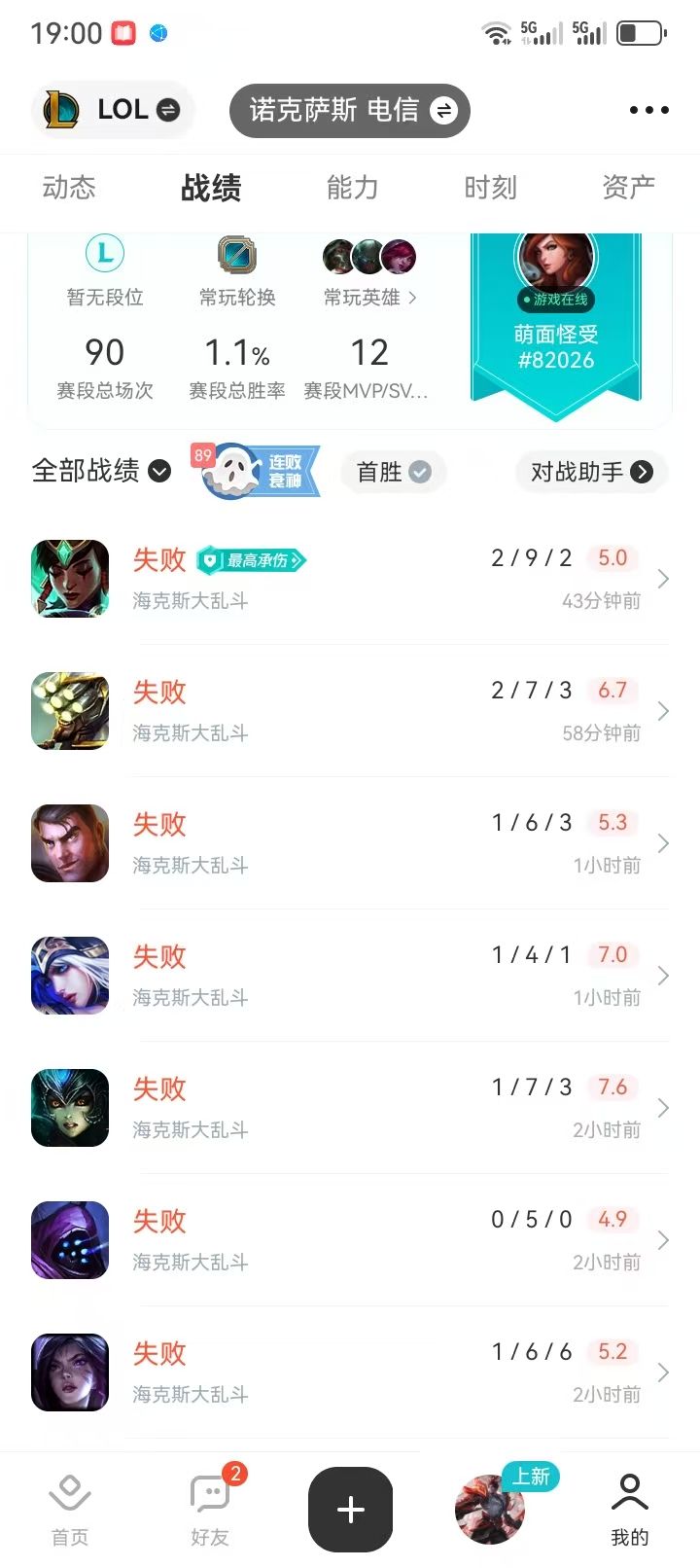700x1568 pixels.
Task: Open the 对战助手 battle assistant
Action: (x=590, y=472)
